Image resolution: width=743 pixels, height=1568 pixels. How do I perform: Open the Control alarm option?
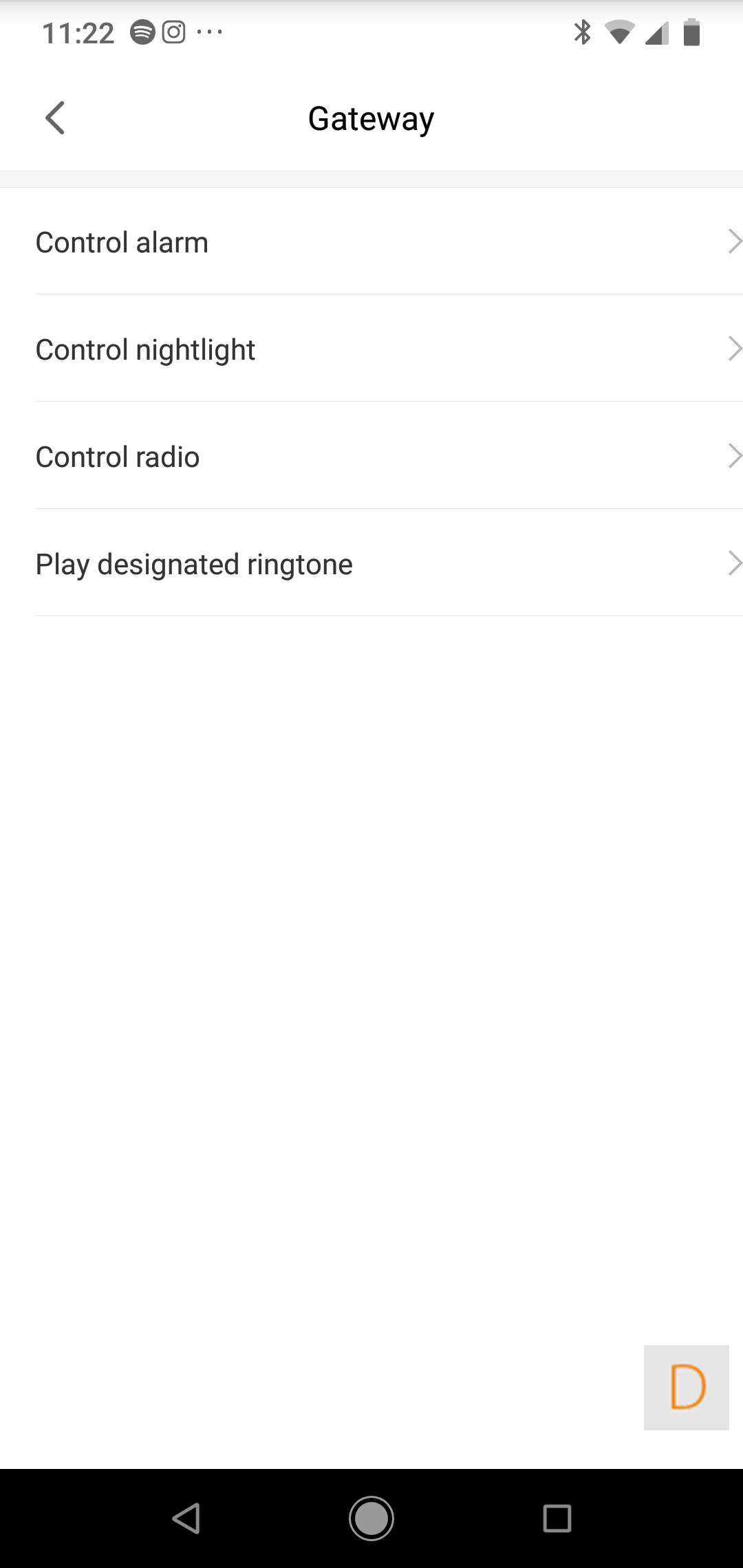coord(371,242)
